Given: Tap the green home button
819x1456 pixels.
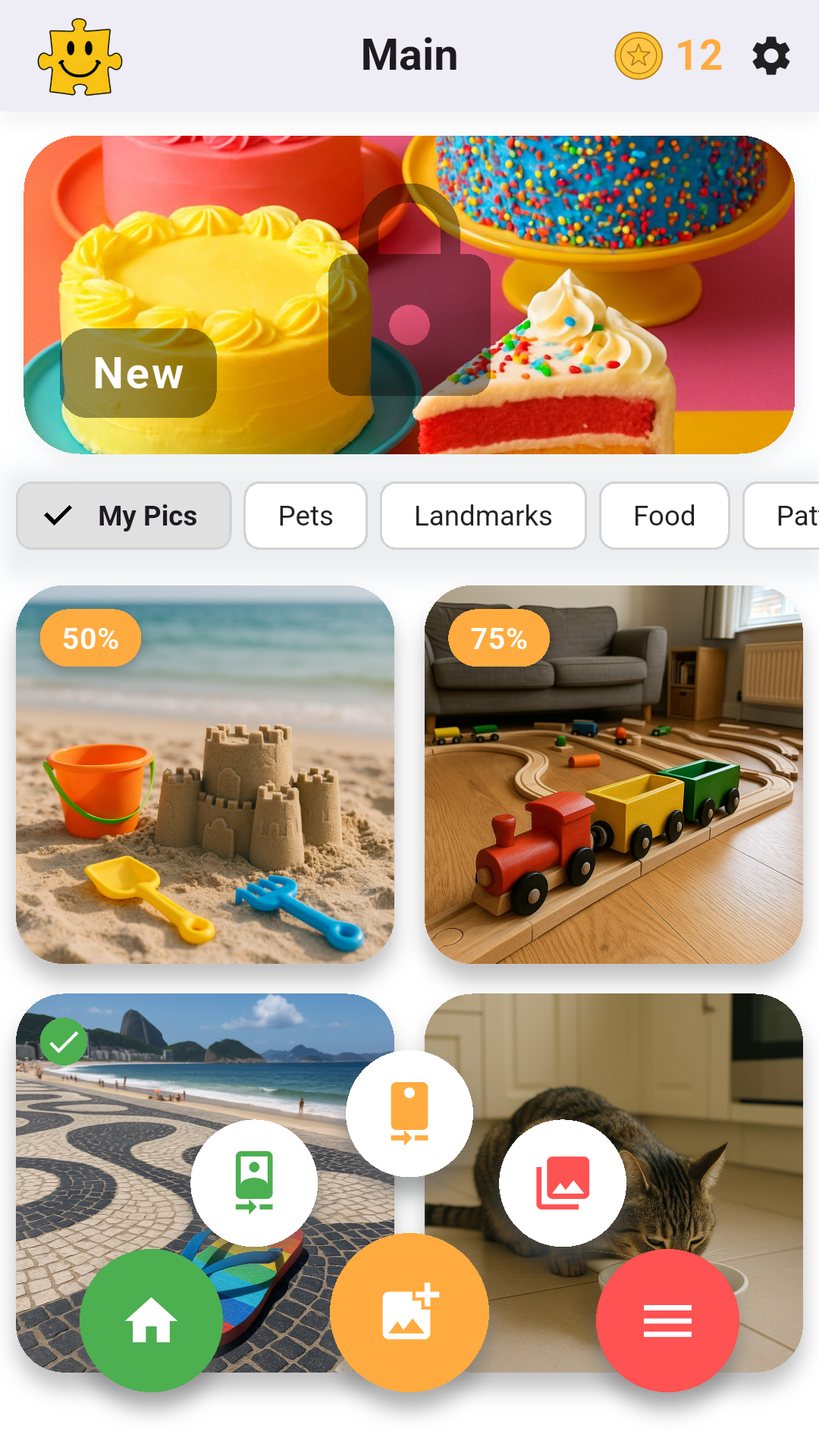Looking at the screenshot, I should coord(151,1320).
